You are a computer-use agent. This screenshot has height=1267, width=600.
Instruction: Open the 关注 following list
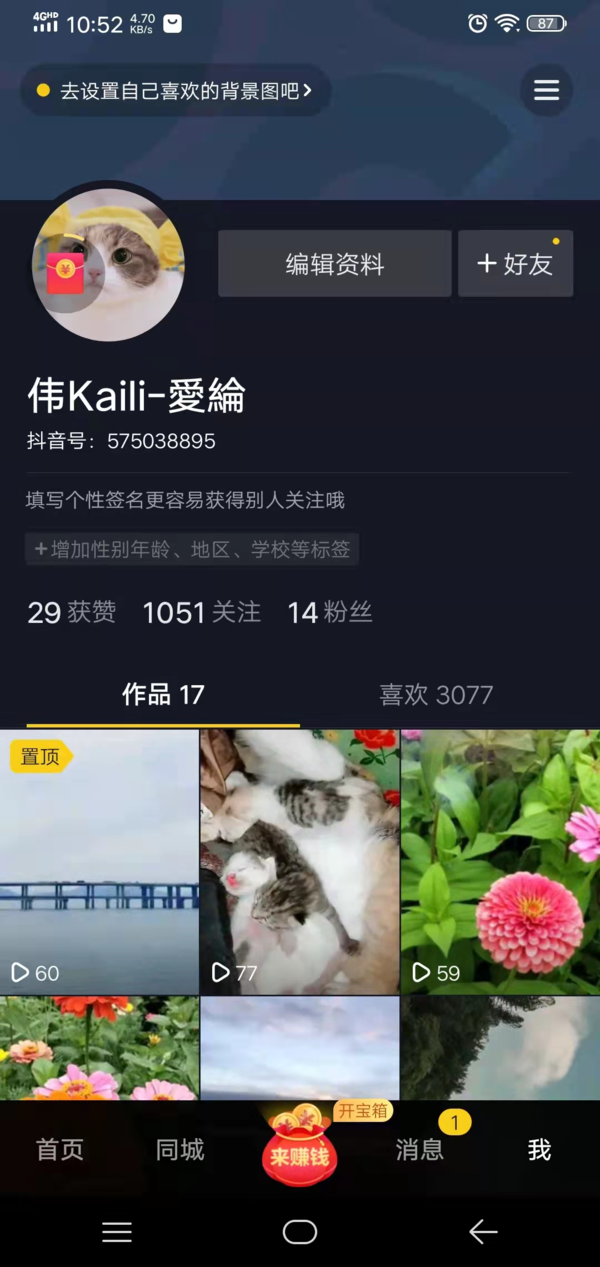click(x=202, y=612)
